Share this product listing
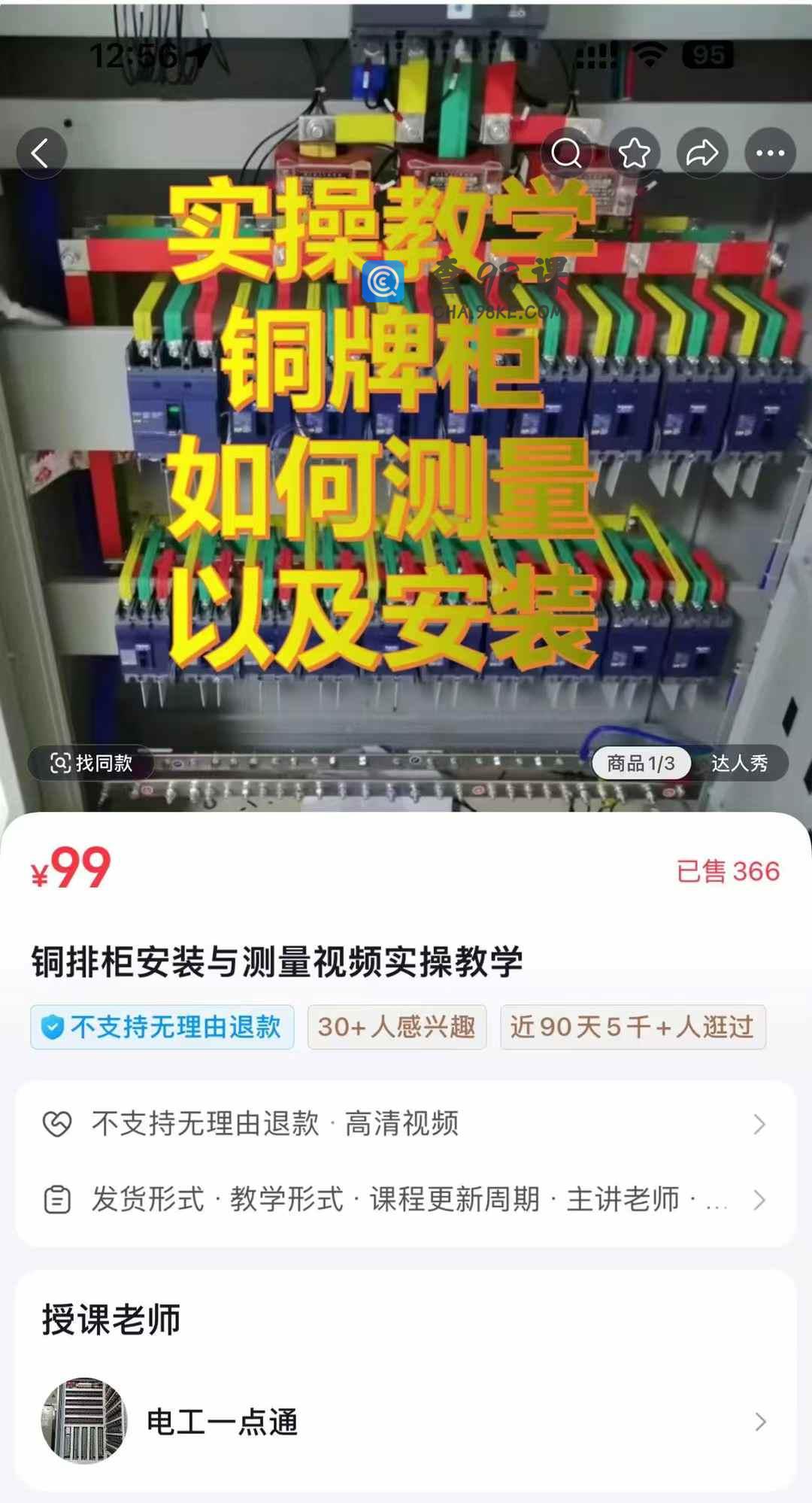 click(x=702, y=153)
